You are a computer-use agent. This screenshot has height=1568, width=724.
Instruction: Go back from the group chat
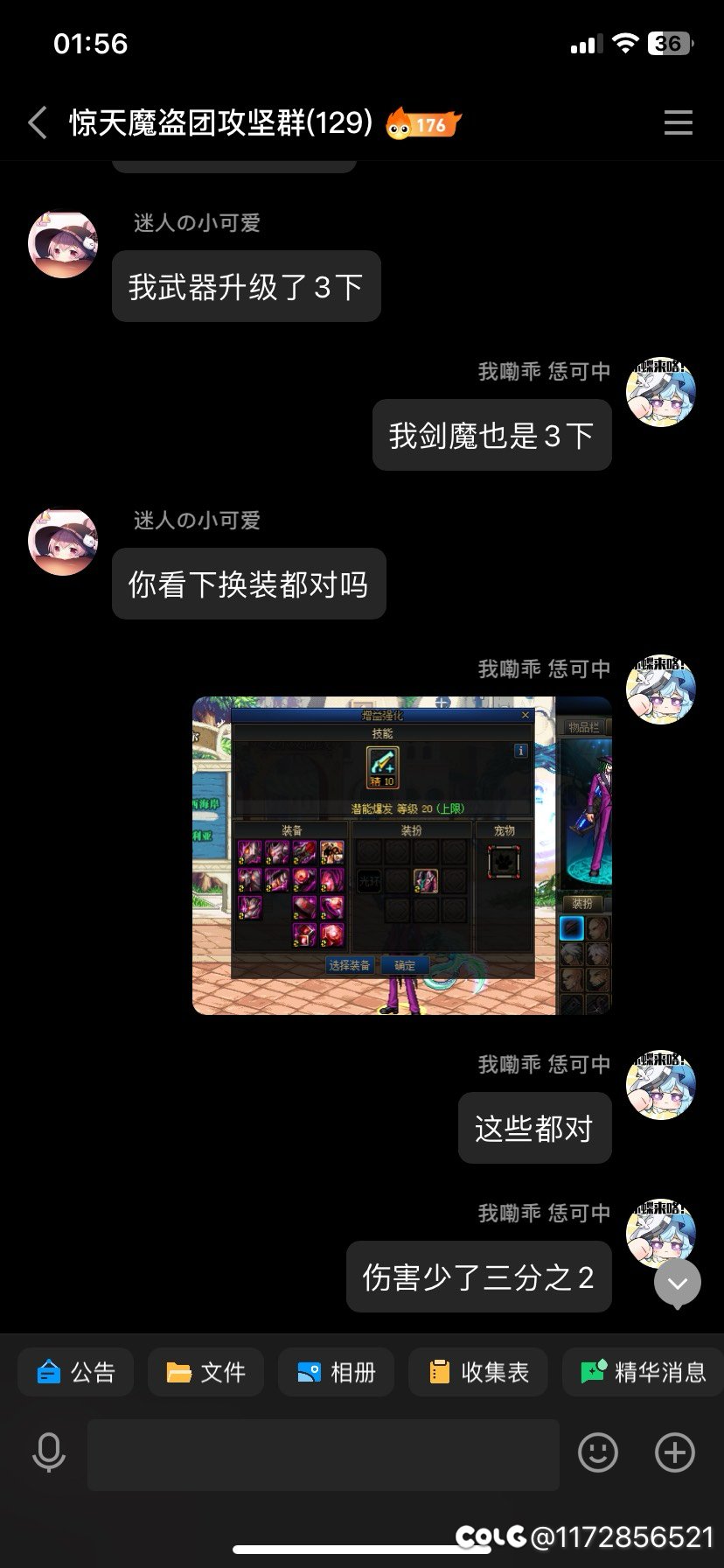click(37, 122)
